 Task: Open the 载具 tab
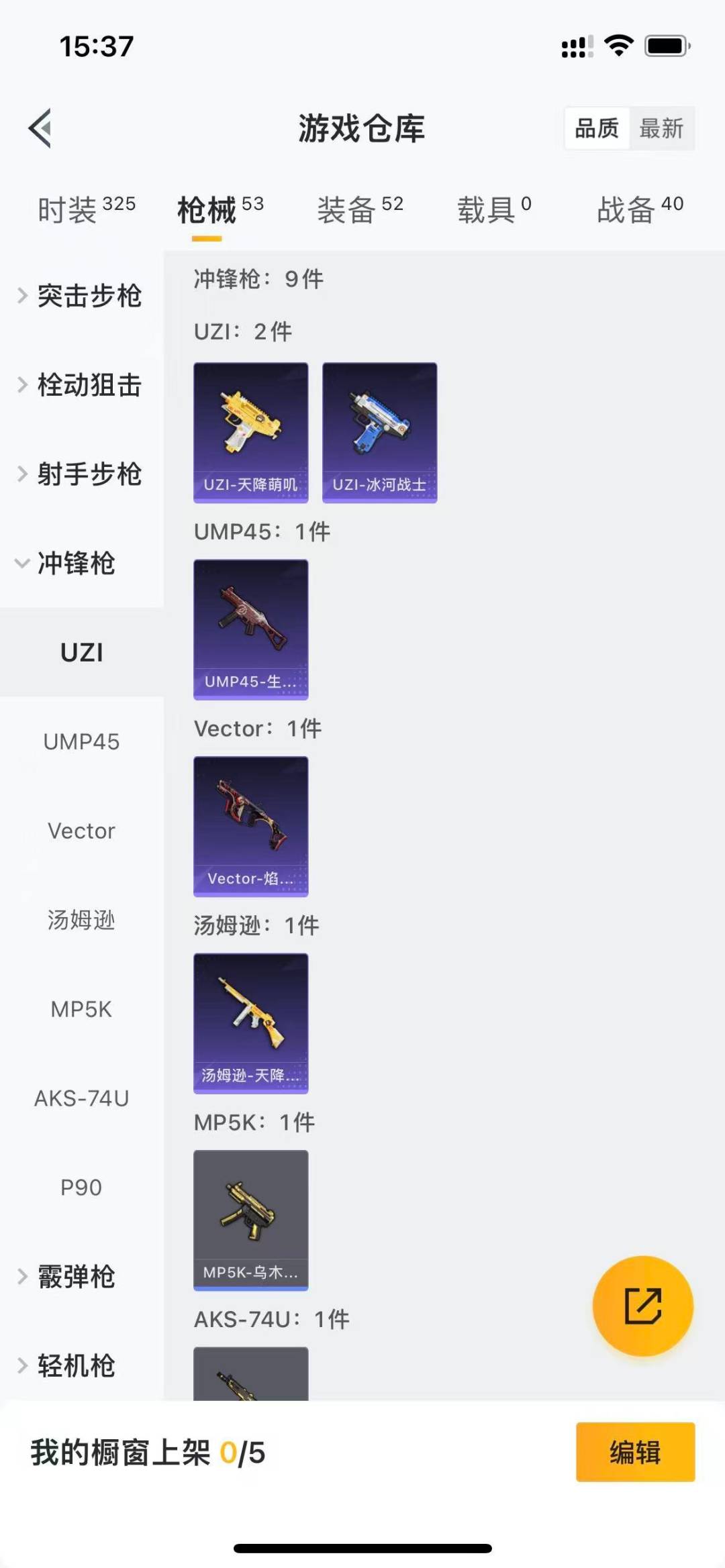(494, 209)
